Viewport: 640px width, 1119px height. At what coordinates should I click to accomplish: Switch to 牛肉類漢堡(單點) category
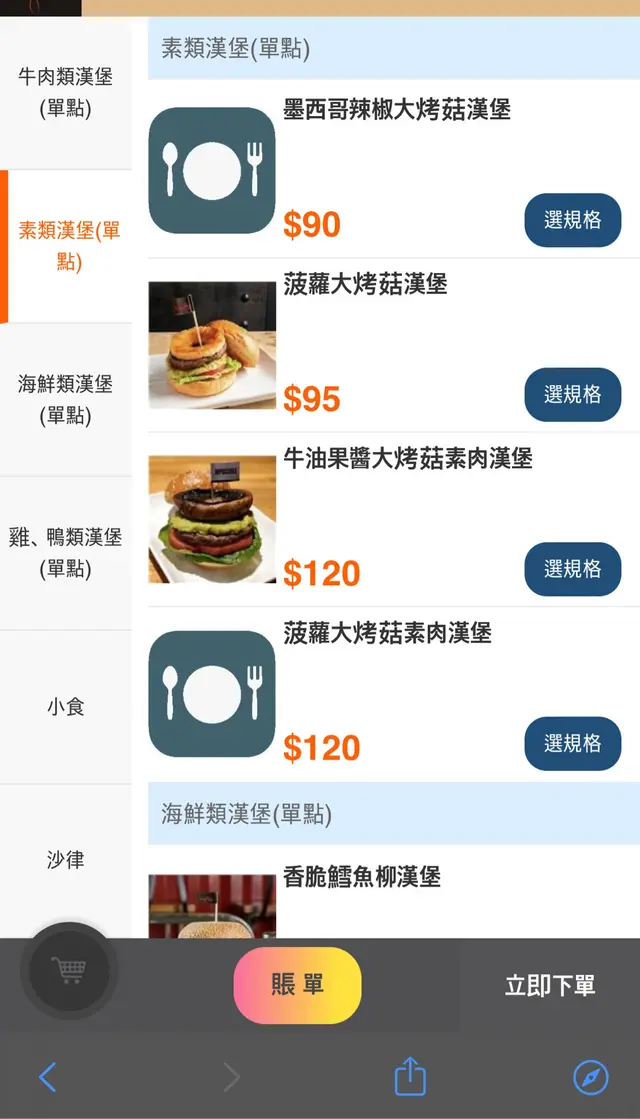coord(66,93)
